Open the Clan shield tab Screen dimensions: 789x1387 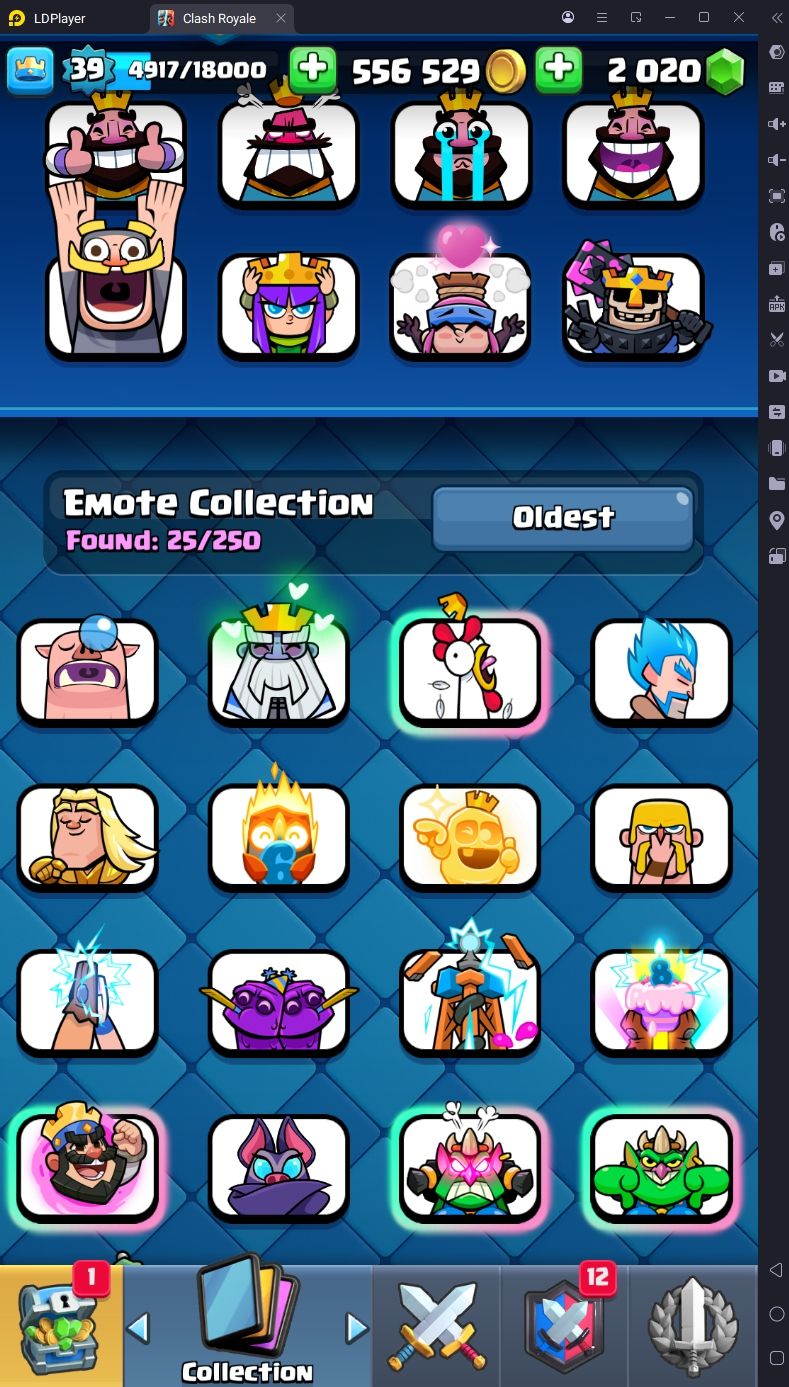tap(565, 1326)
